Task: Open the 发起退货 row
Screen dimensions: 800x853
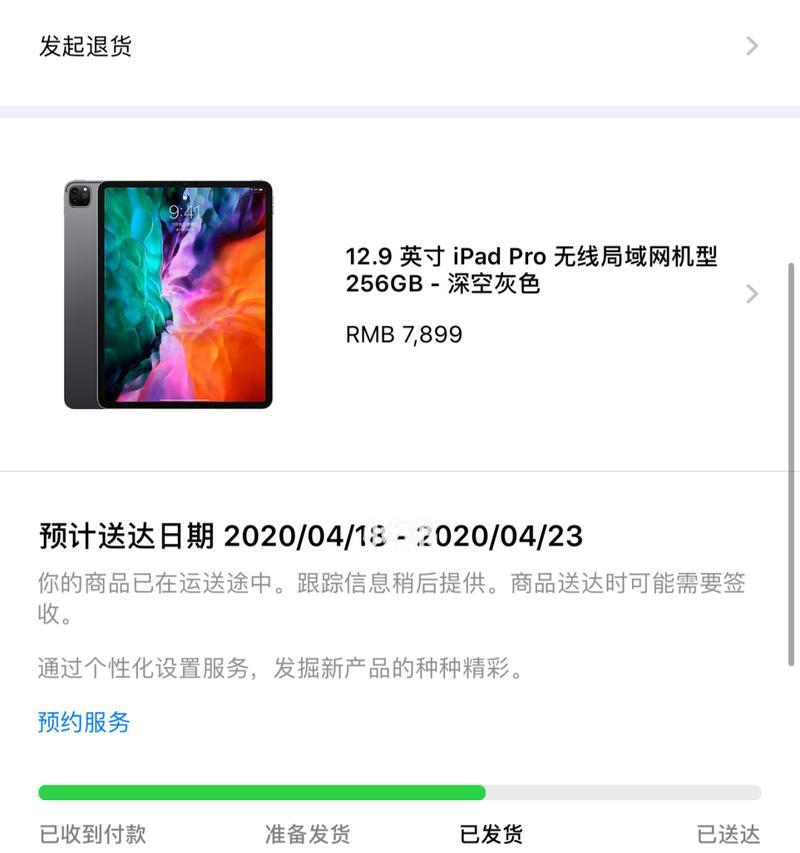Action: (x=400, y=46)
